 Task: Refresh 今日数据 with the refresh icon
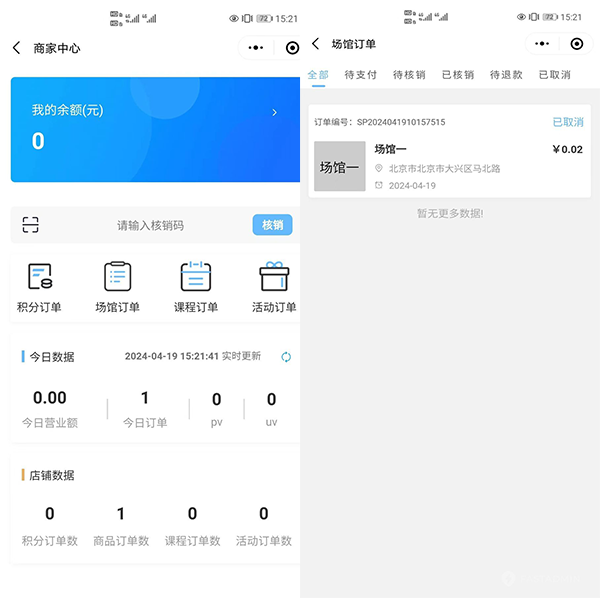pyautogui.click(x=286, y=357)
